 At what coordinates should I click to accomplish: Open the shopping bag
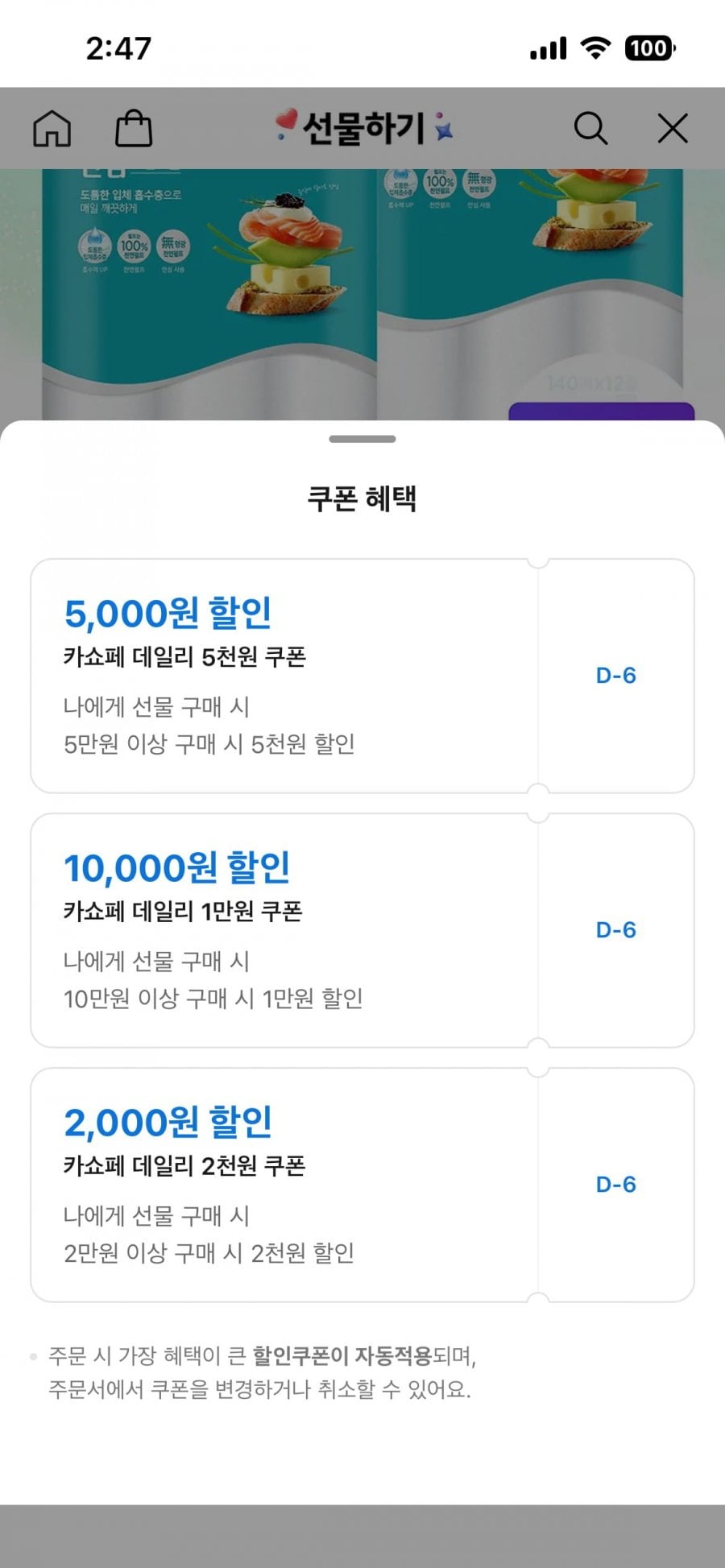click(134, 129)
